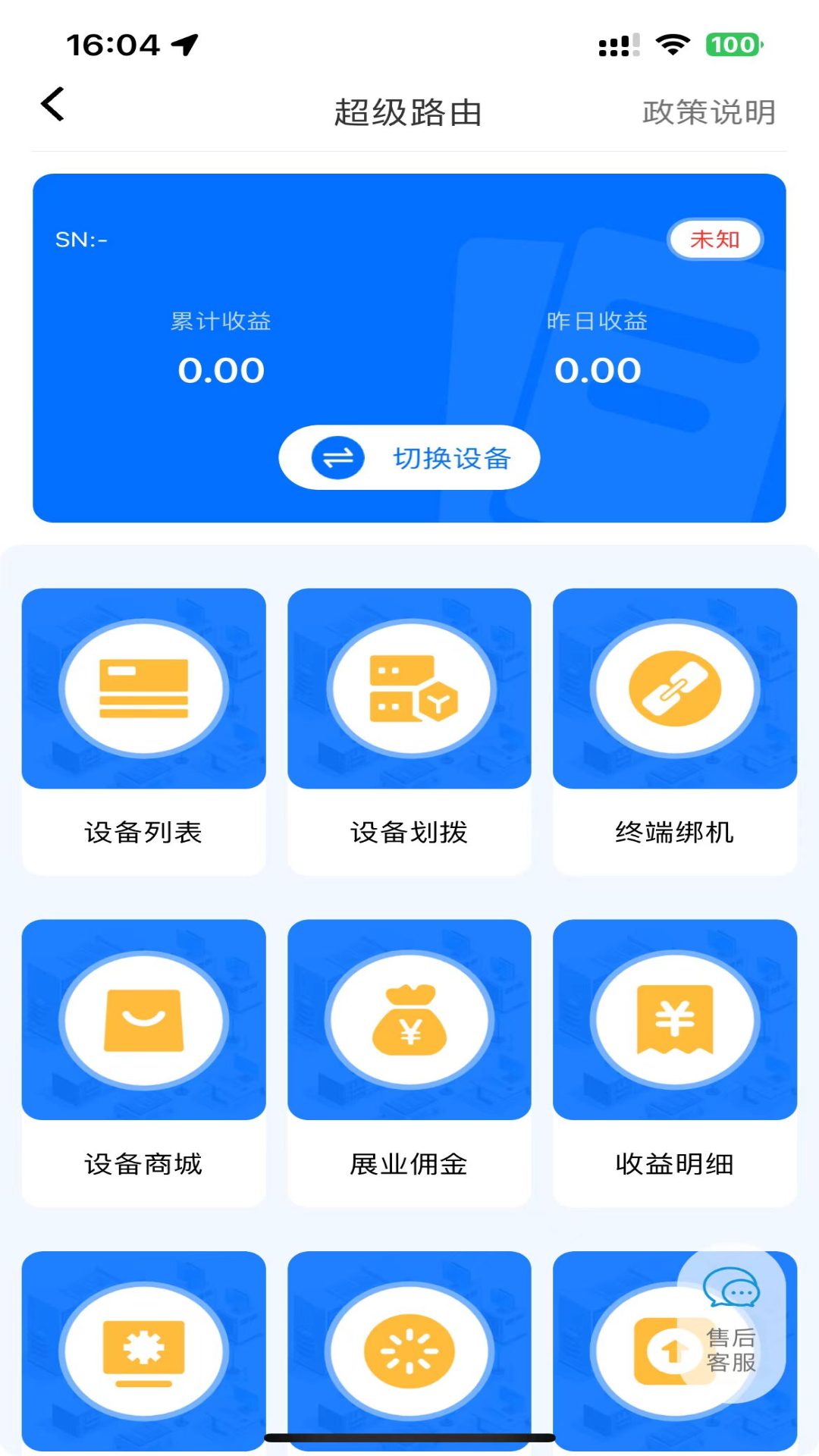The height and width of the screenshot is (1456, 819).
Task: Open the 售后客服 customer service chat
Action: pos(731,1319)
